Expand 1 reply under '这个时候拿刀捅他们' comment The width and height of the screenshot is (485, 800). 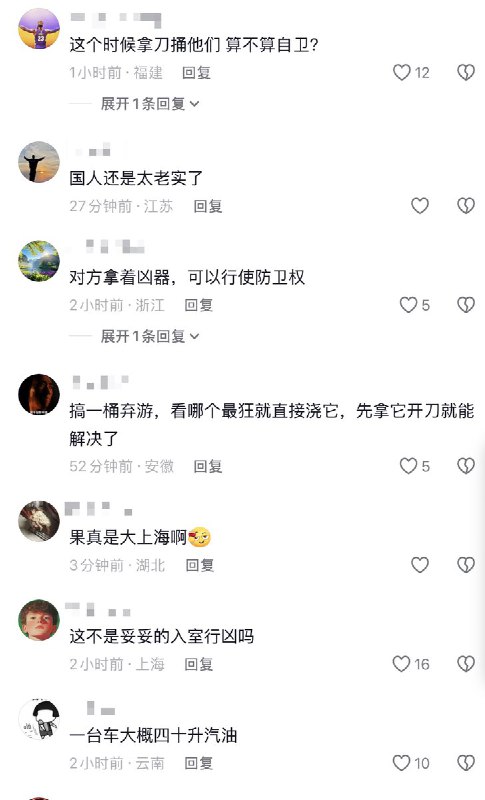point(150,104)
